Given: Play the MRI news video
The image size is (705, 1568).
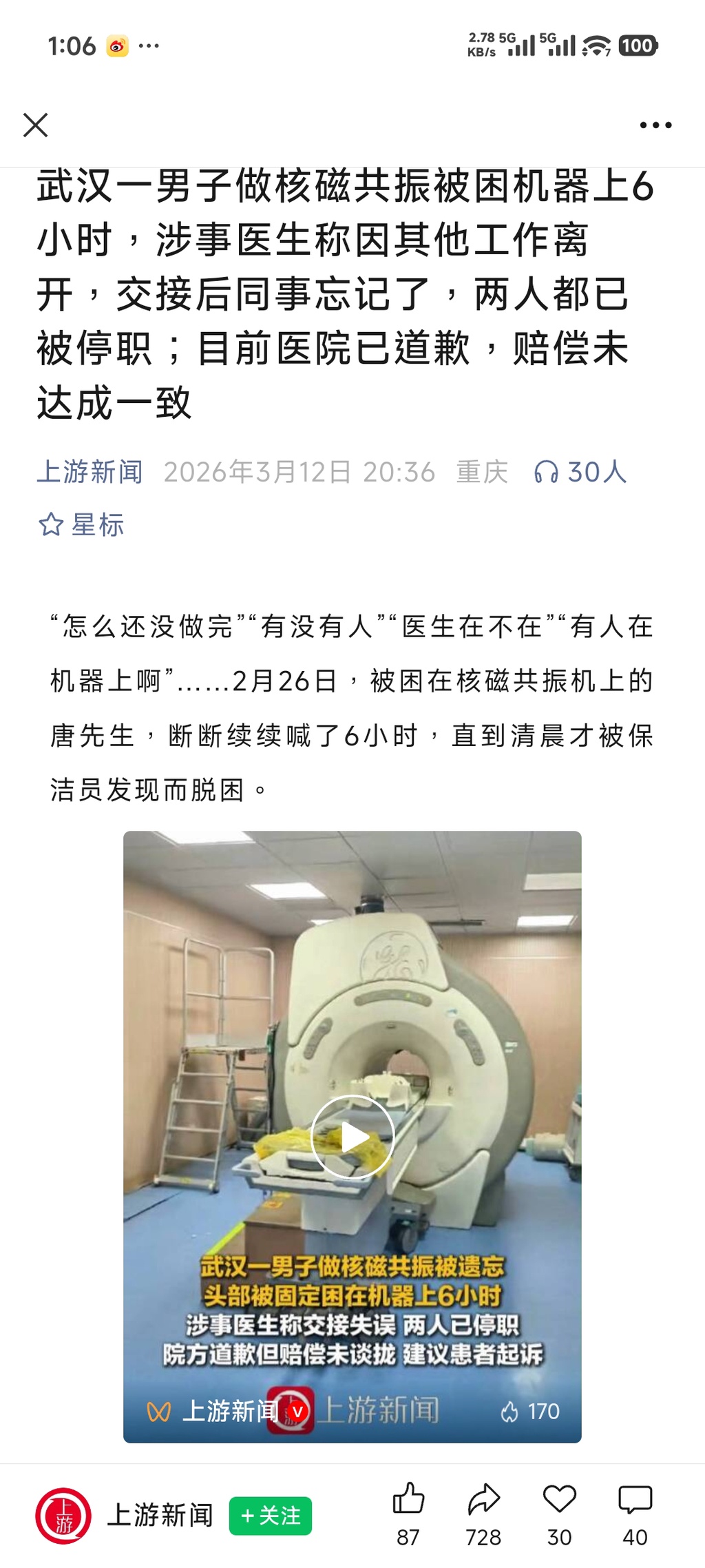Looking at the screenshot, I should point(352,1137).
